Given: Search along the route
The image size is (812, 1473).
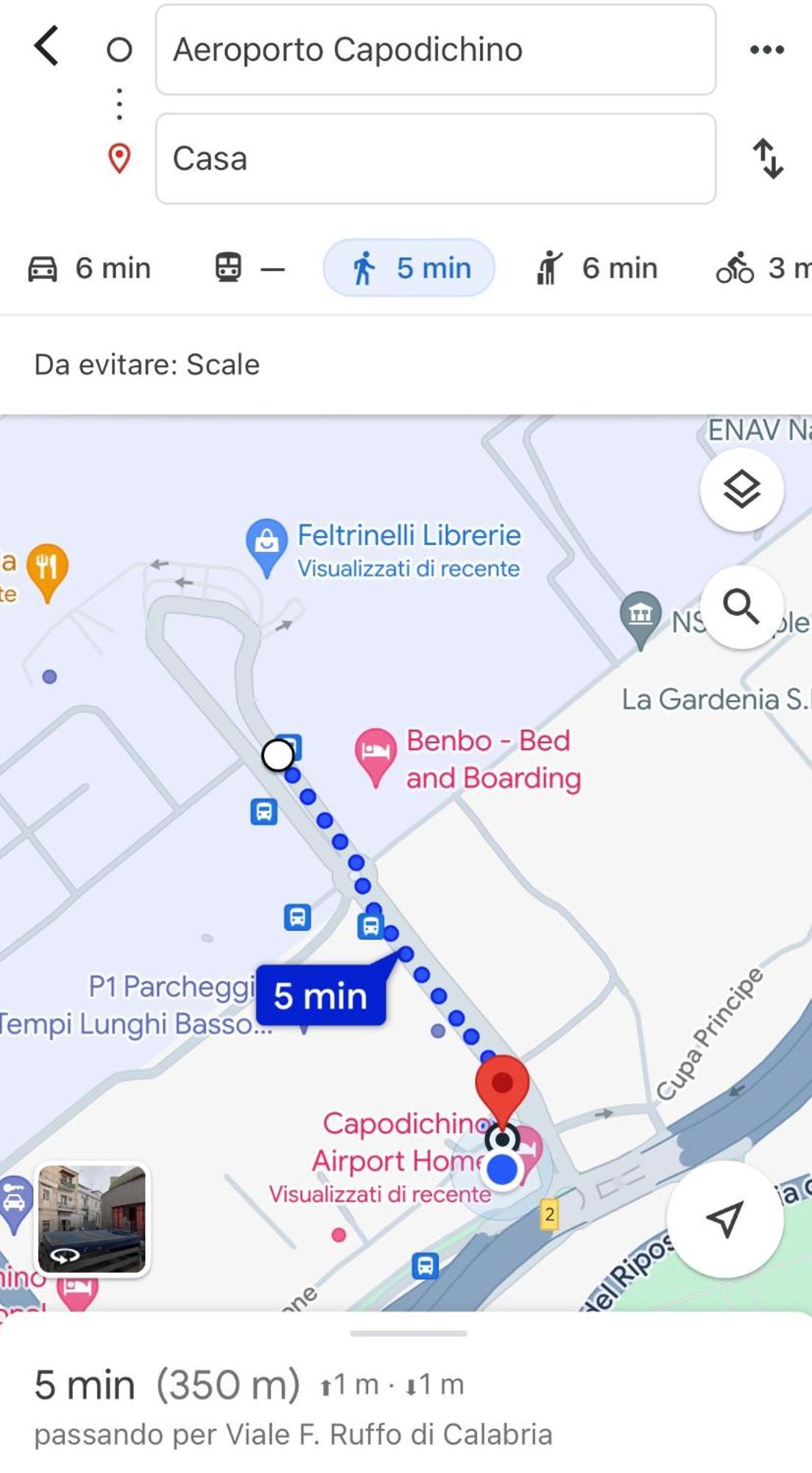Looking at the screenshot, I should pyautogui.click(x=741, y=608).
